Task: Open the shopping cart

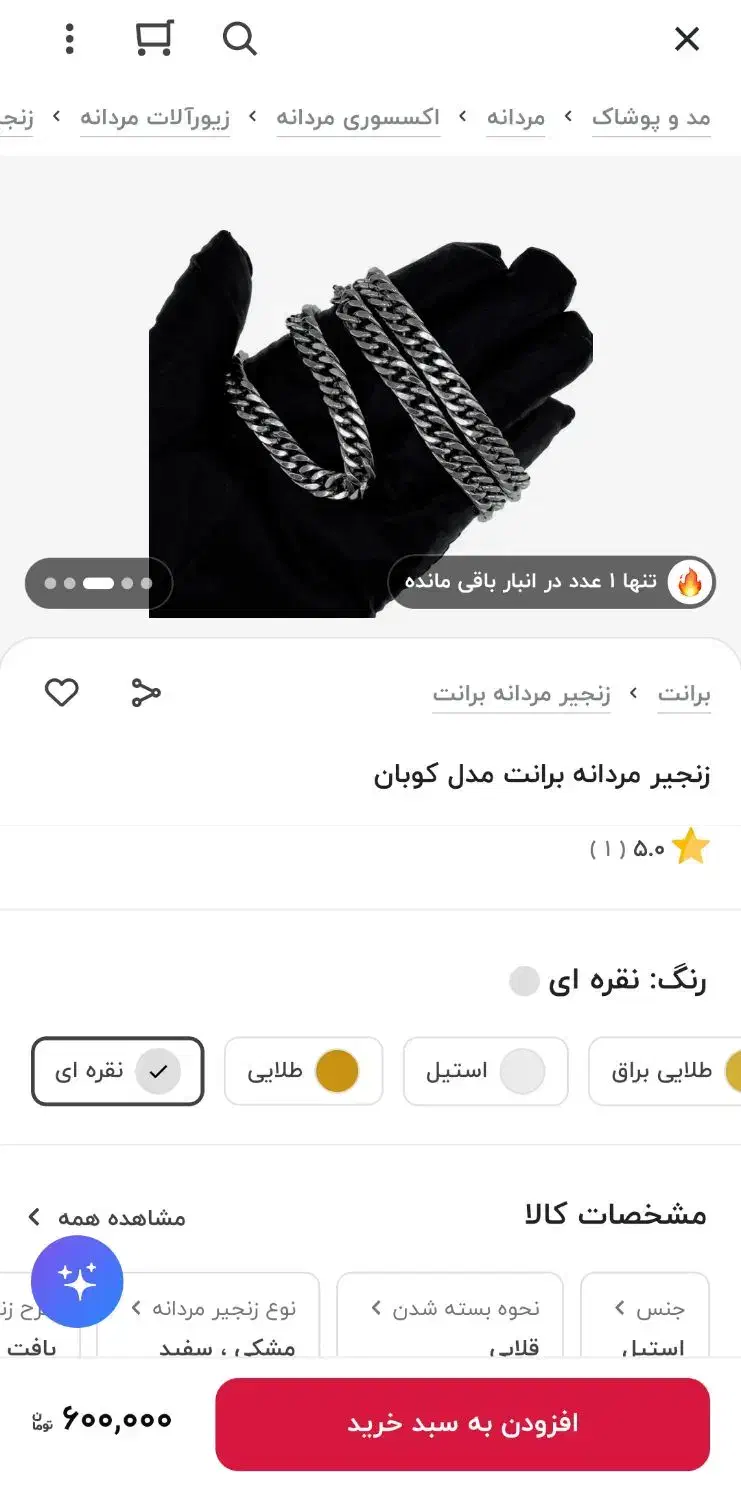Action: 152,39
